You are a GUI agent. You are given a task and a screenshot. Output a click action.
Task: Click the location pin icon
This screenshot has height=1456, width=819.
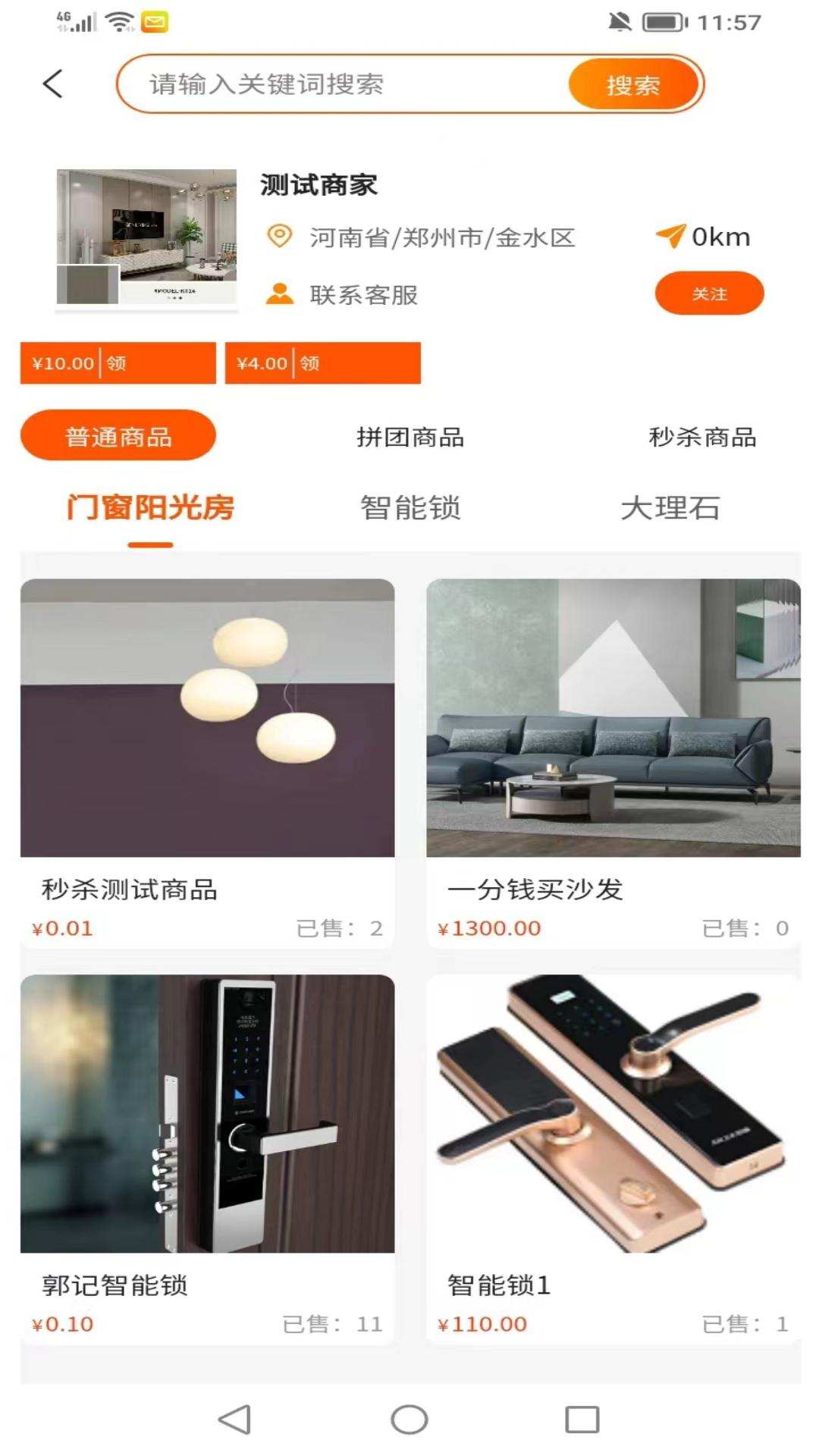pyautogui.click(x=279, y=237)
